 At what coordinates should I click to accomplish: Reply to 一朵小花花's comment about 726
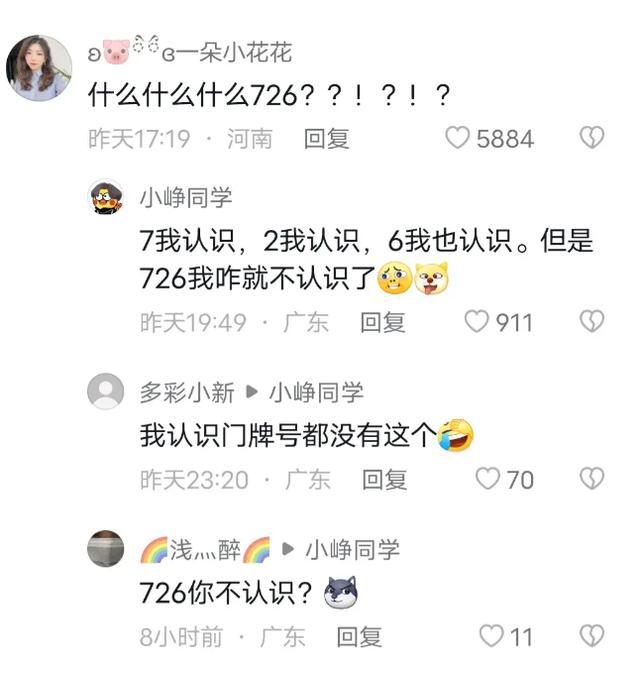pos(327,138)
